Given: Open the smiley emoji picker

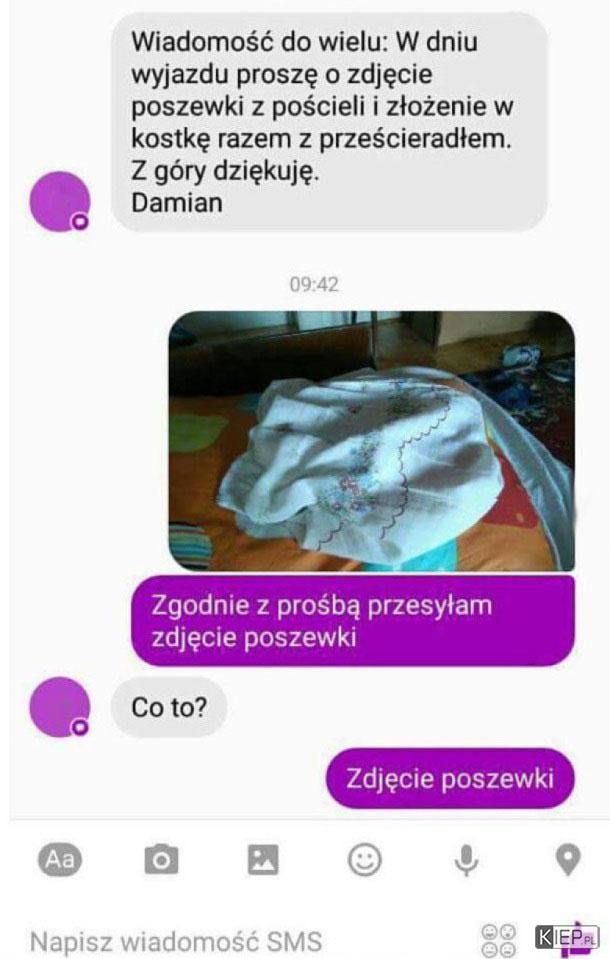Looking at the screenshot, I should coord(365,859).
